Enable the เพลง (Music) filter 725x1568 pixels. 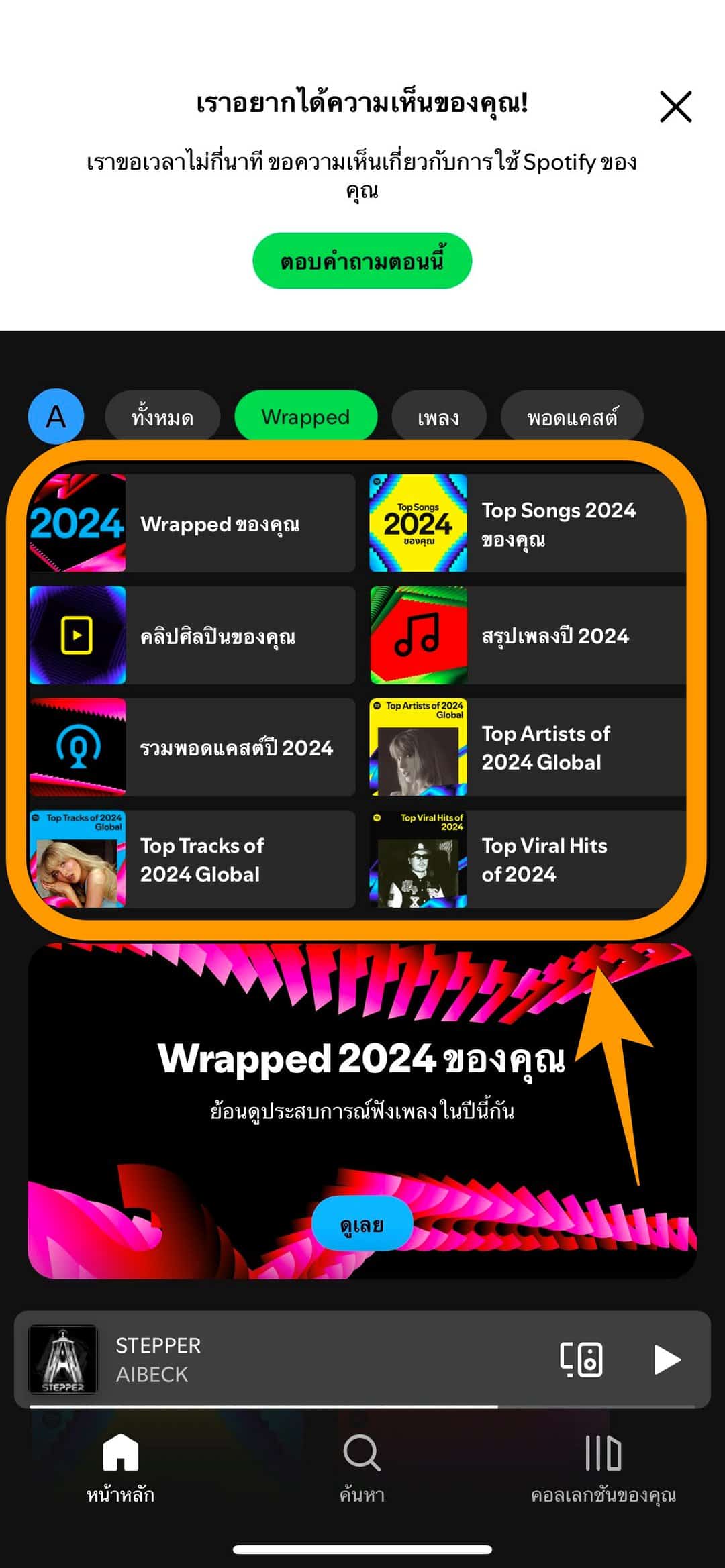(x=440, y=416)
